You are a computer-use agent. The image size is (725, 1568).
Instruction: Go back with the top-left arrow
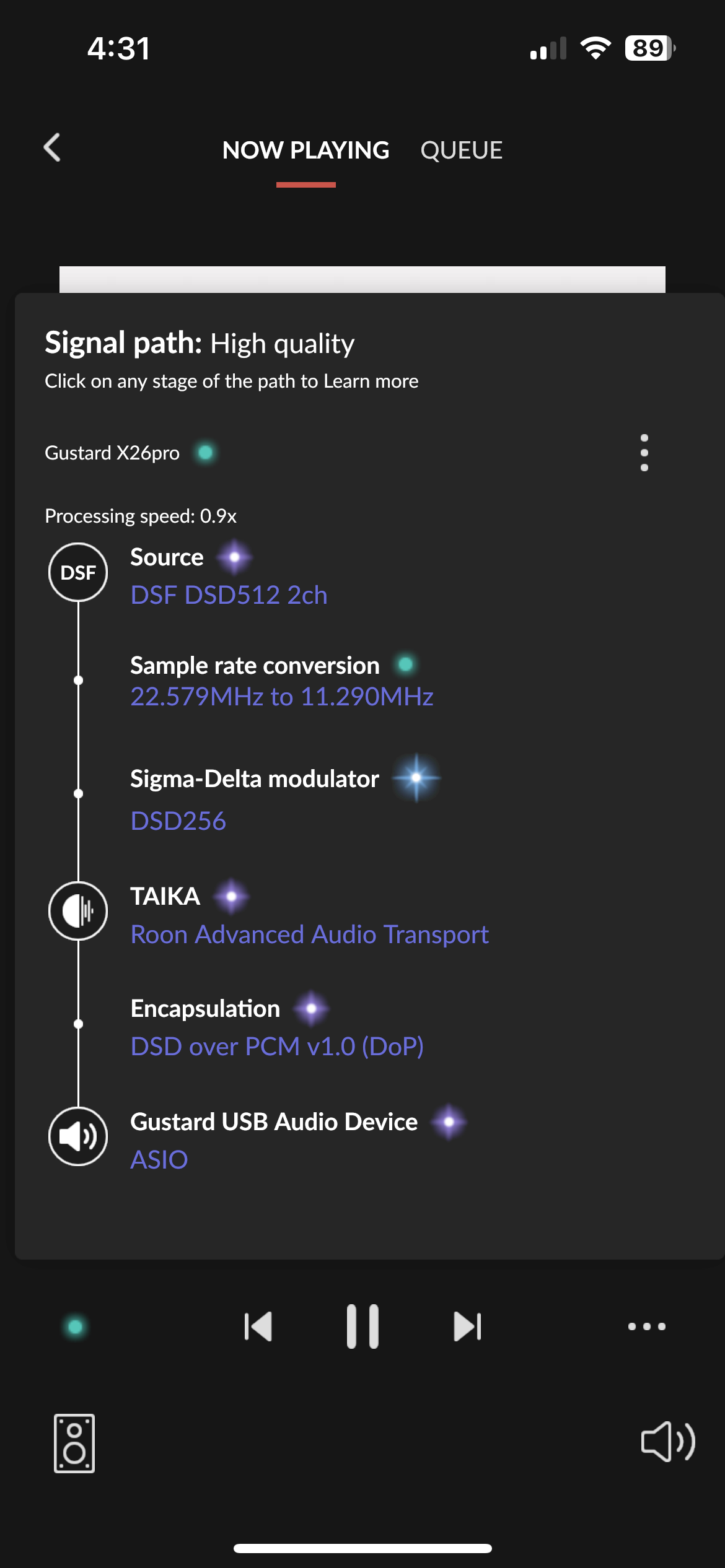pos(52,147)
